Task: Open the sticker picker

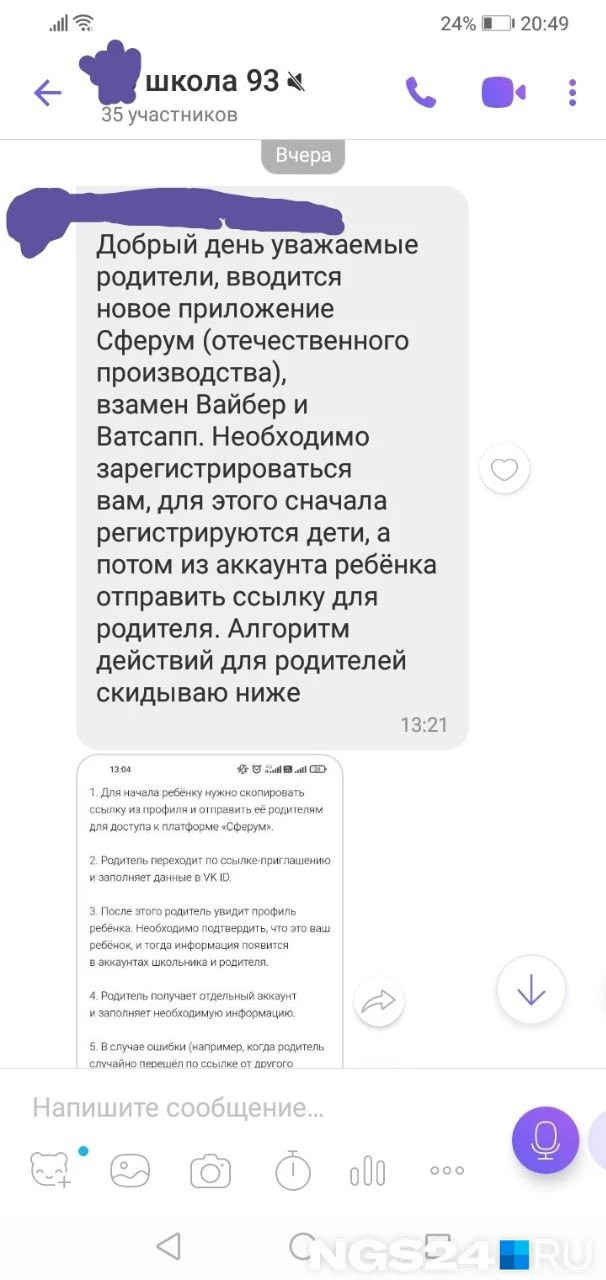Action: pyautogui.click(x=50, y=1169)
